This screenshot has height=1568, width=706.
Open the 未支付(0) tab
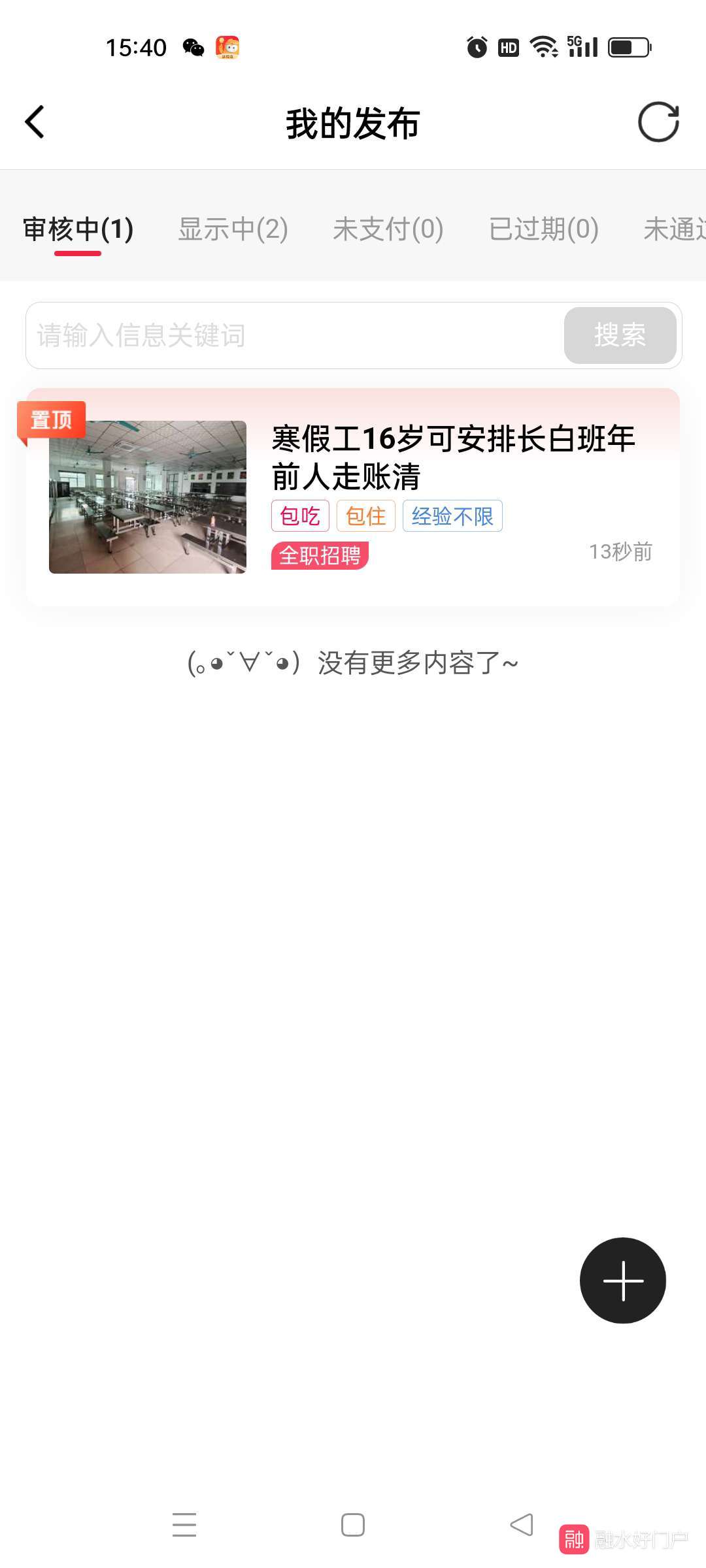388,229
